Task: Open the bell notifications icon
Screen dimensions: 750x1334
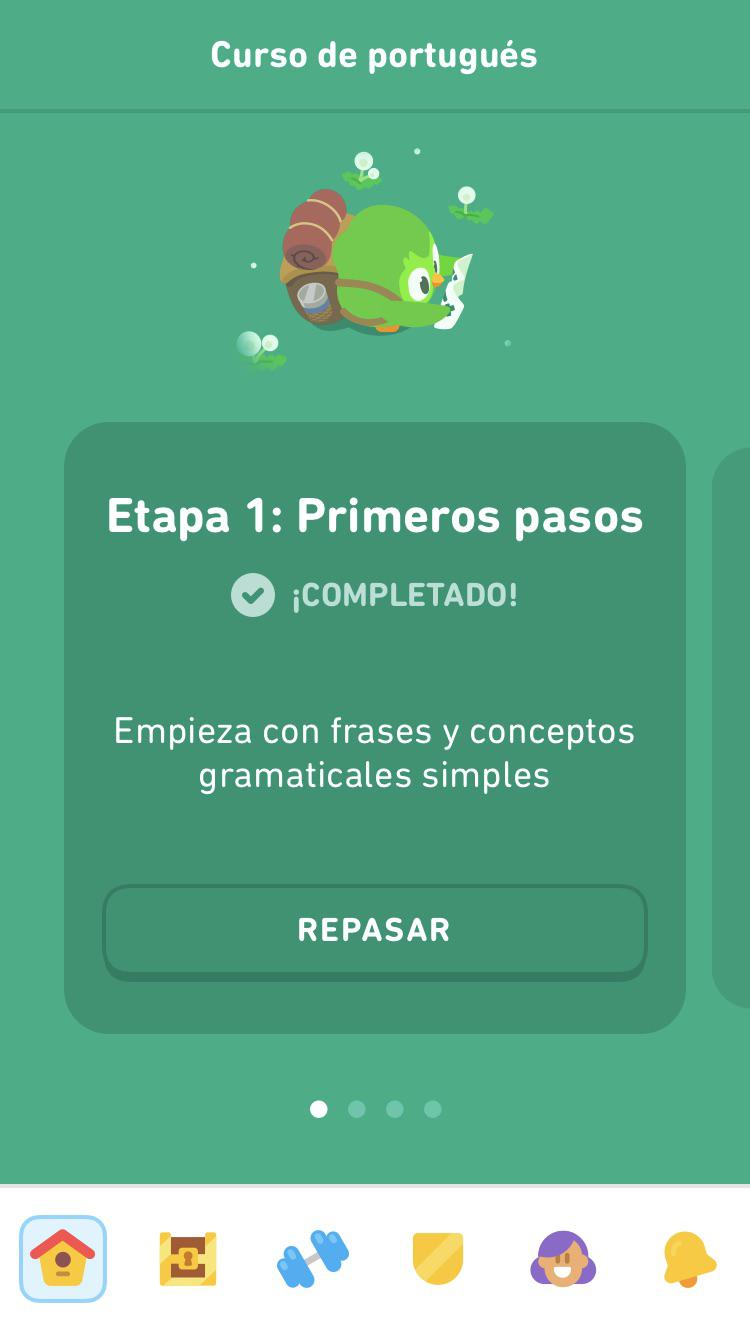Action: 688,1260
